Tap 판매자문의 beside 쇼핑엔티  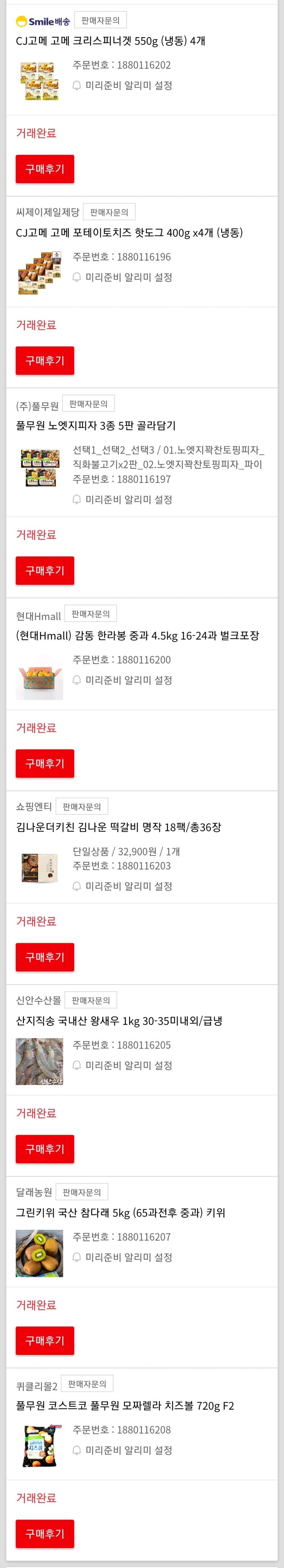82,807
